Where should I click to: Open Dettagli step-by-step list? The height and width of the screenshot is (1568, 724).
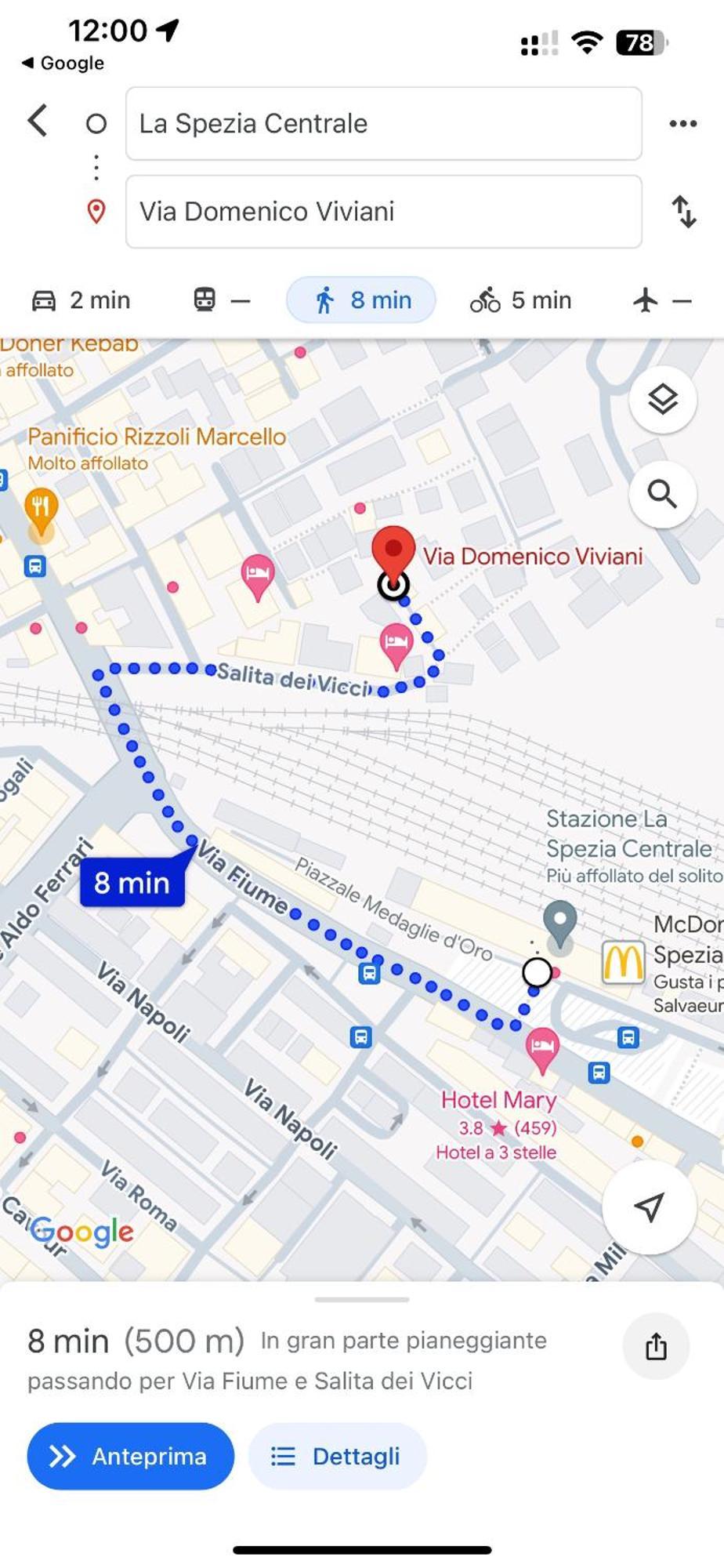pos(337,1457)
